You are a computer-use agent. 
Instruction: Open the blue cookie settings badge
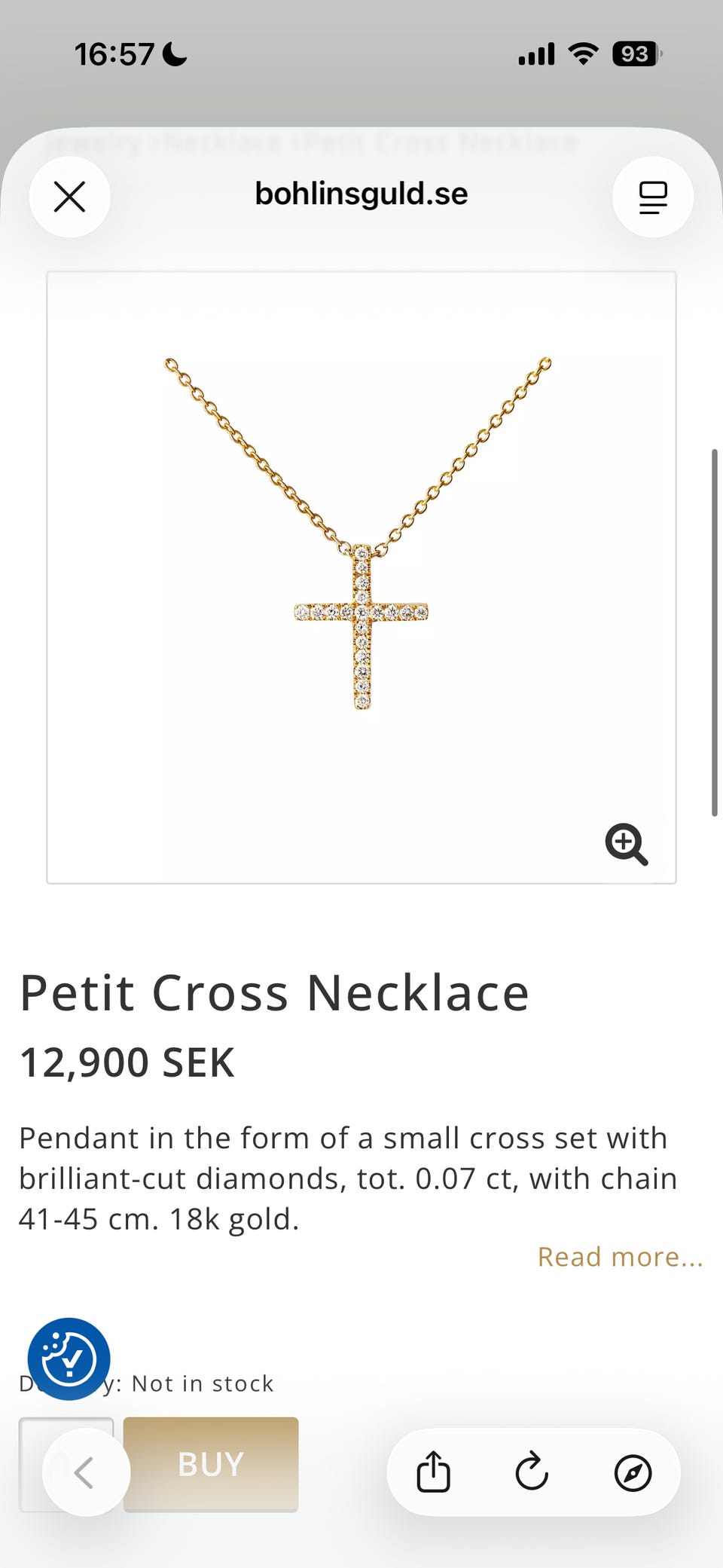[x=69, y=1359]
